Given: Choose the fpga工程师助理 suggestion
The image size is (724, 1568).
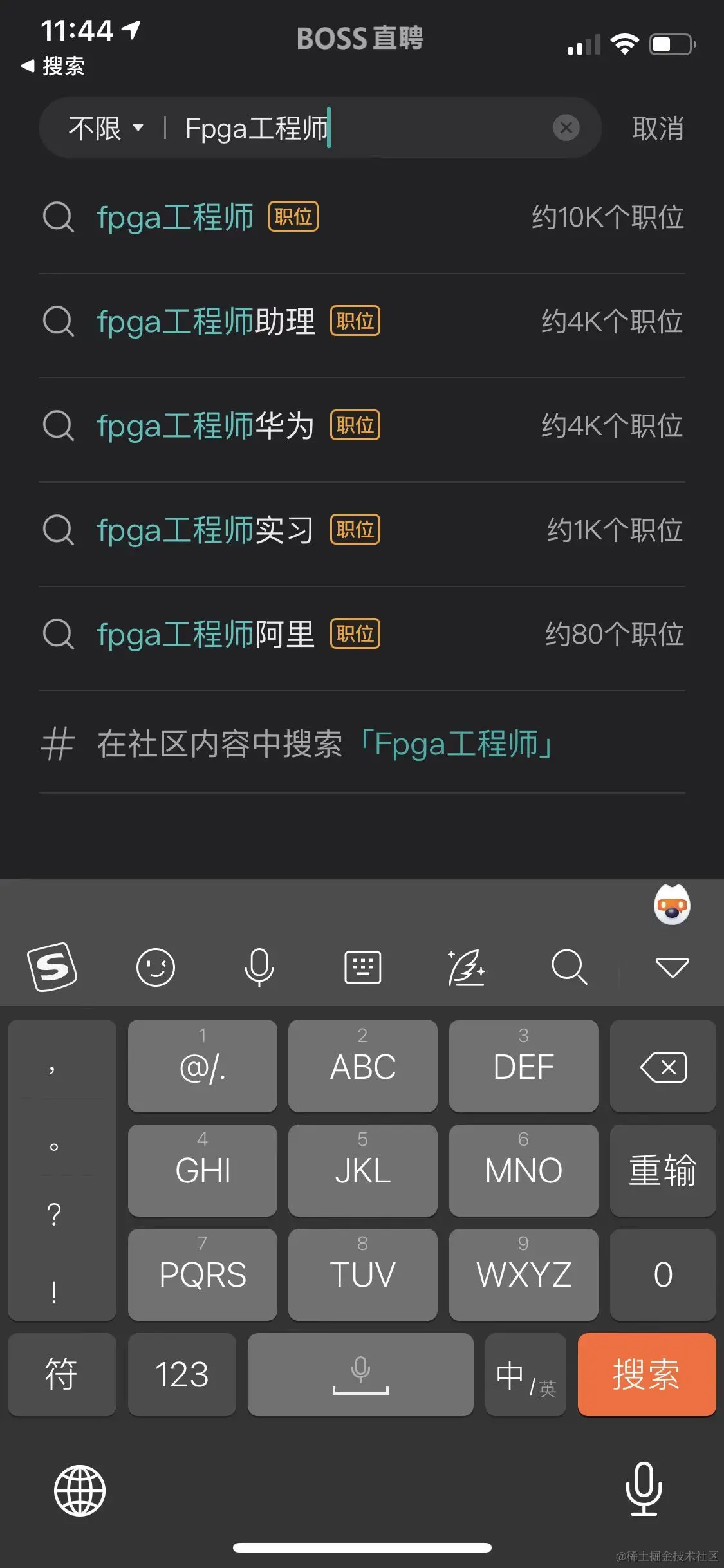Looking at the screenshot, I should coord(205,321).
